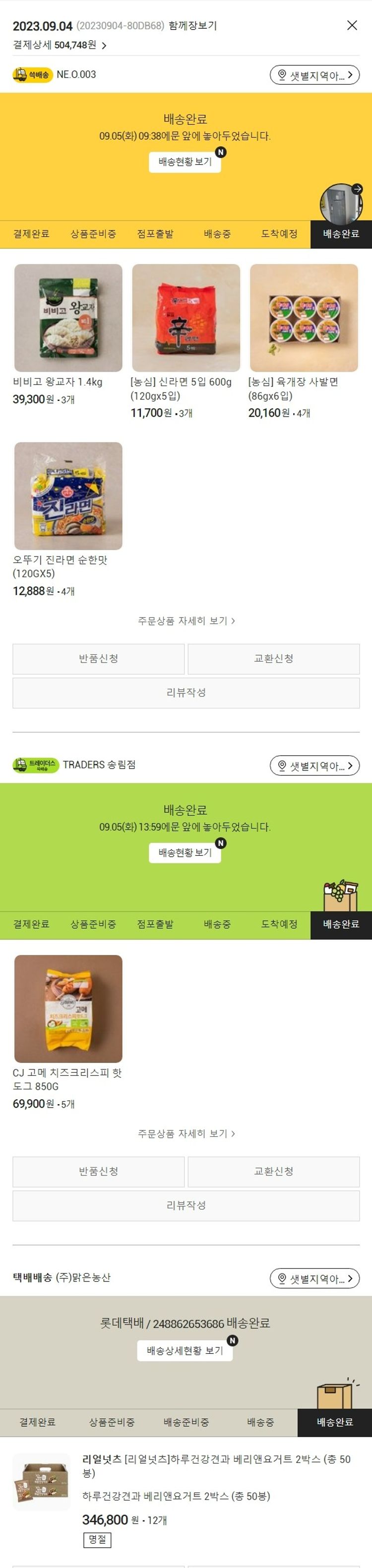
Task: Open the 농심 신라면 5입 product
Action: click(186, 318)
